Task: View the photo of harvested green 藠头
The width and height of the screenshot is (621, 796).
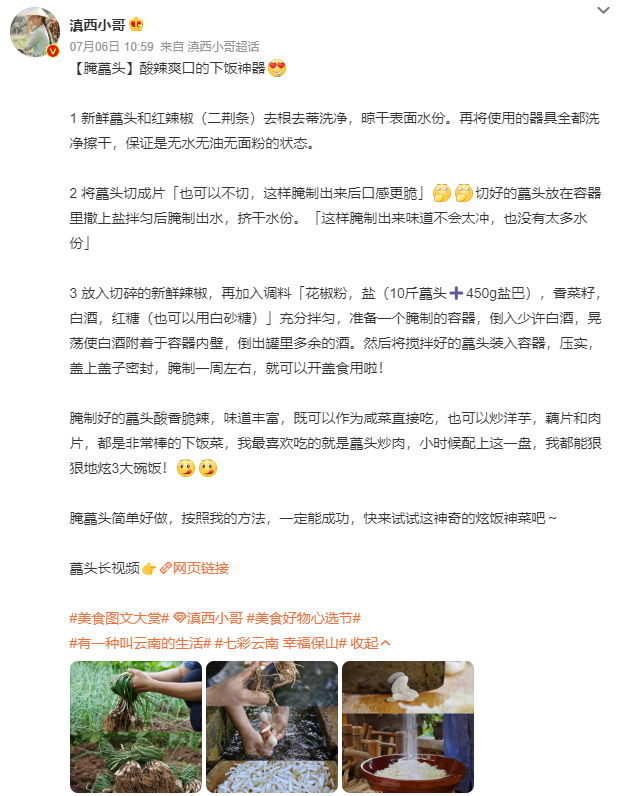Action: coord(135,727)
